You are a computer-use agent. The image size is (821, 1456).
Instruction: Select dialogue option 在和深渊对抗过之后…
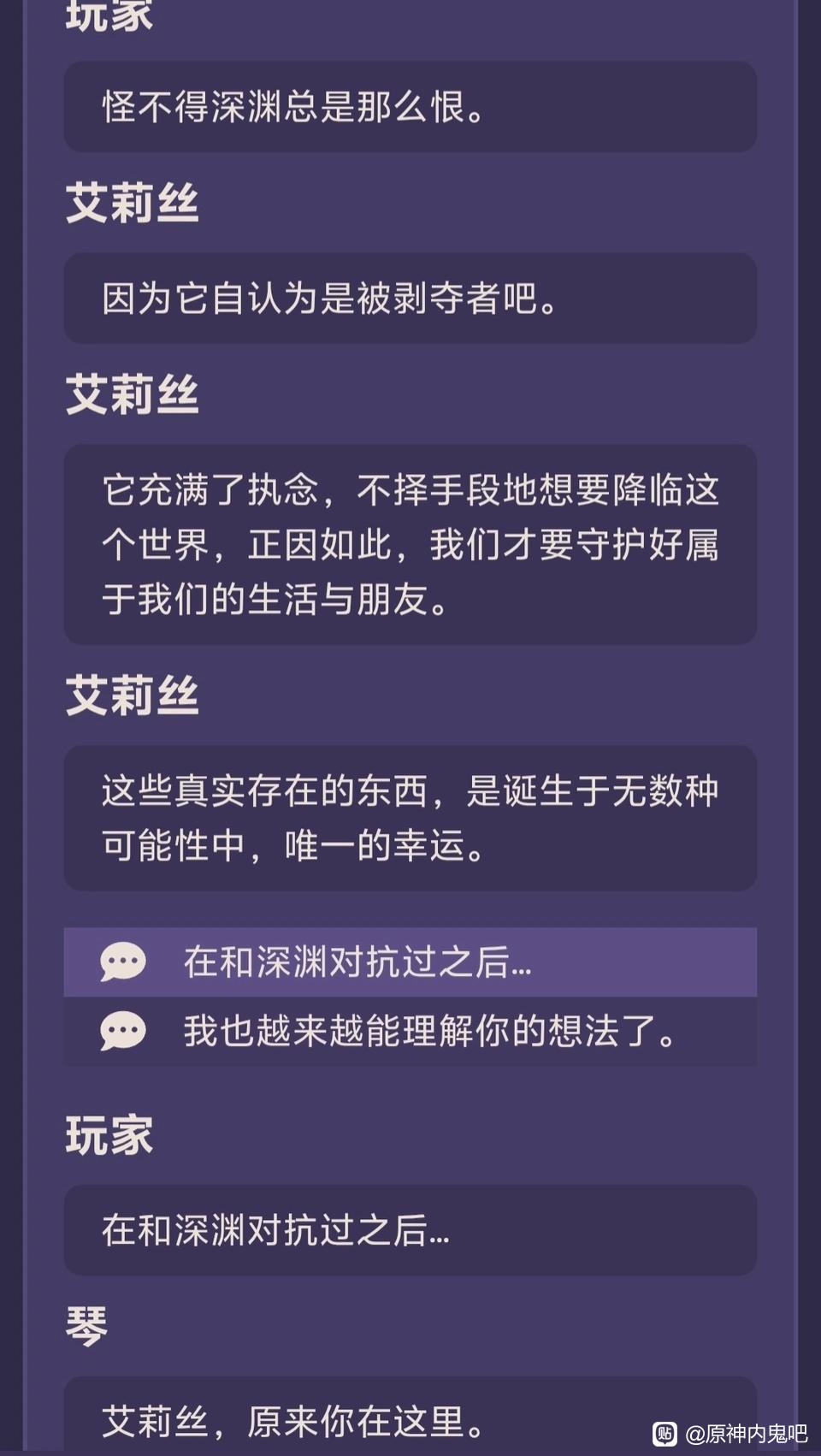tap(410, 962)
